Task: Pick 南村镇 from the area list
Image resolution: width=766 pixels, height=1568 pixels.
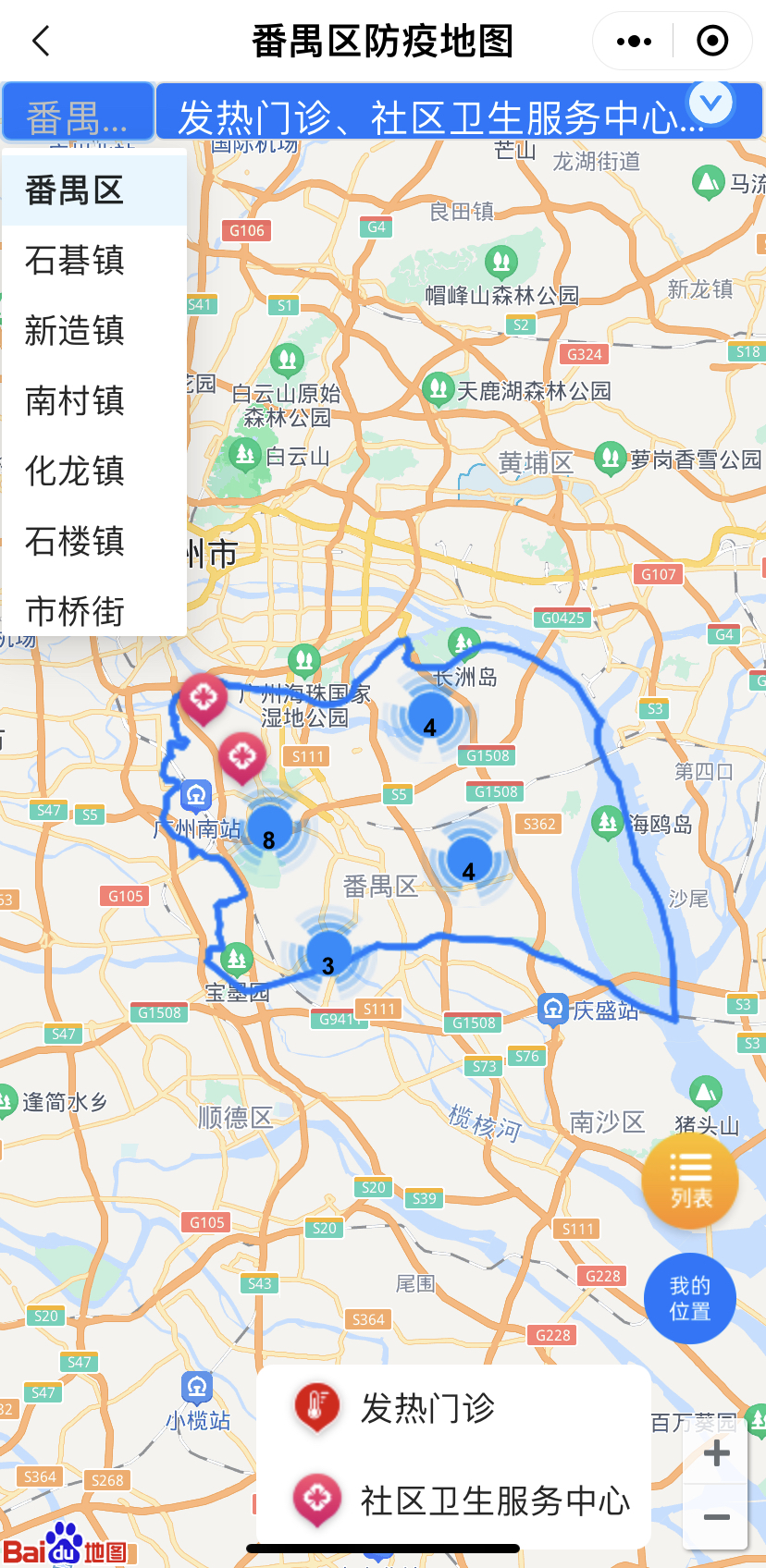Action: [x=74, y=401]
